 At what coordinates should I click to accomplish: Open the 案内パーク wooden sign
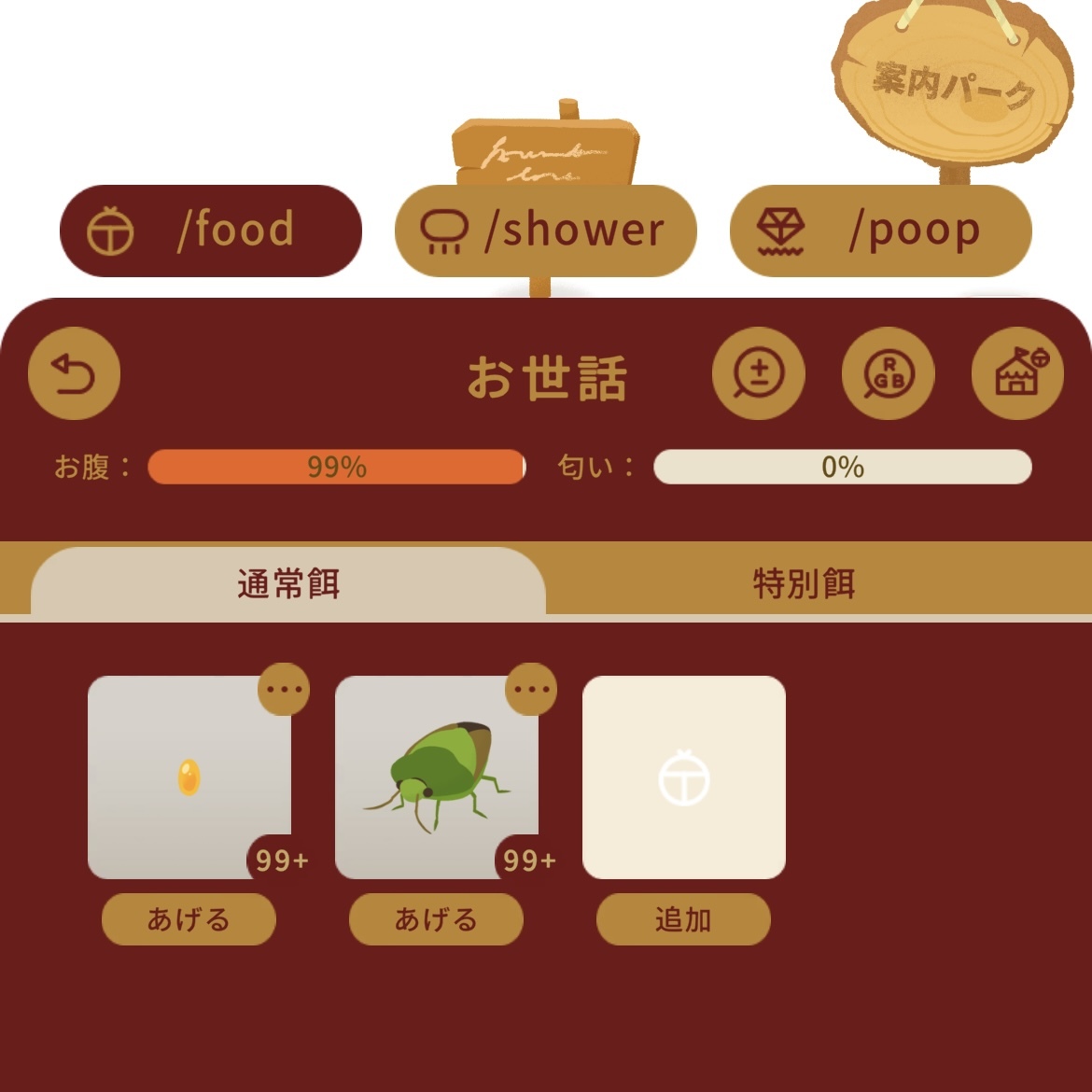pos(952,86)
